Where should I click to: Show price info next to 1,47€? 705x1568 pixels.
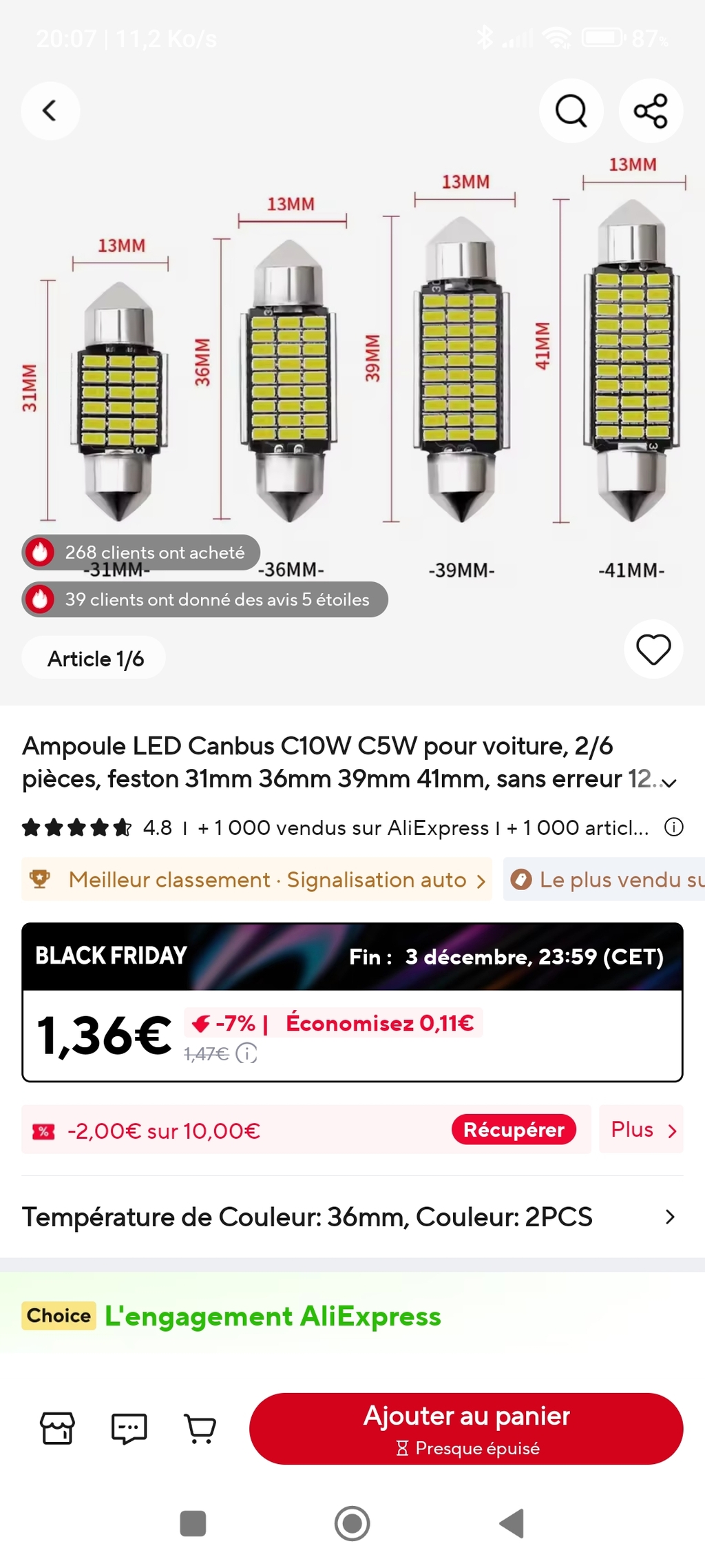246,1053
